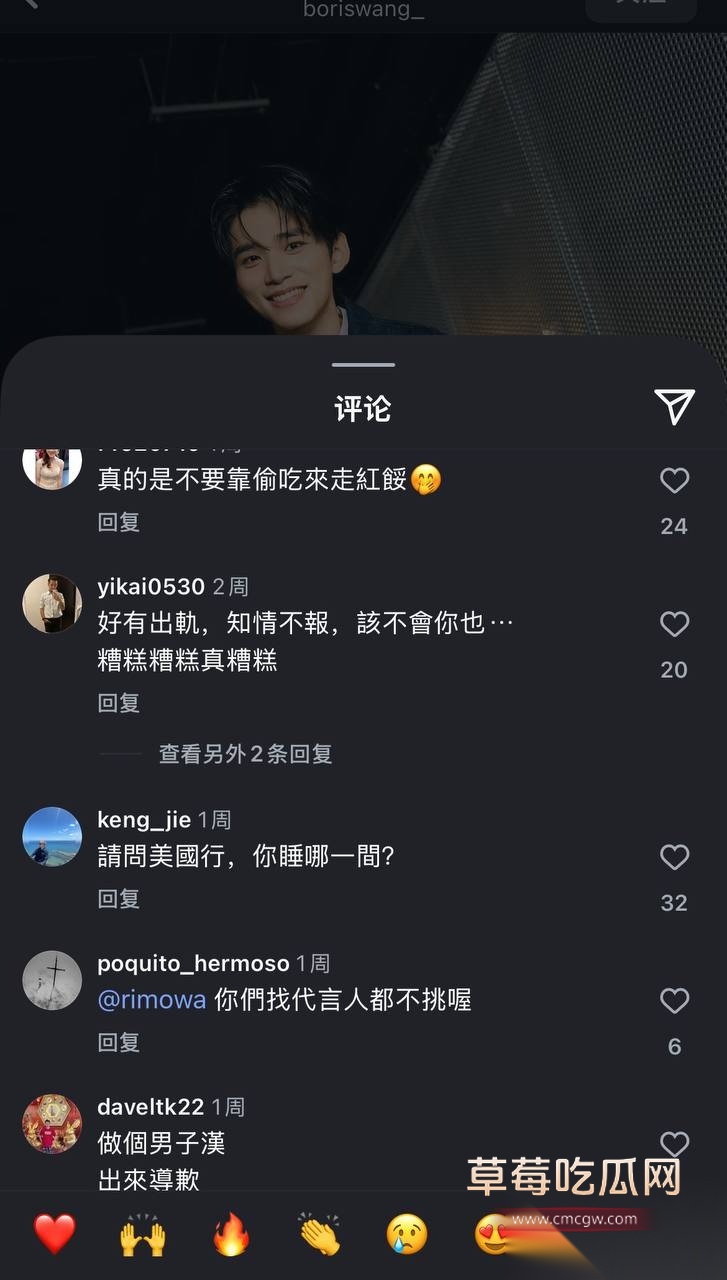This screenshot has width=727, height=1280.
Task: Select the 评论 comments panel title
Action: (363, 407)
